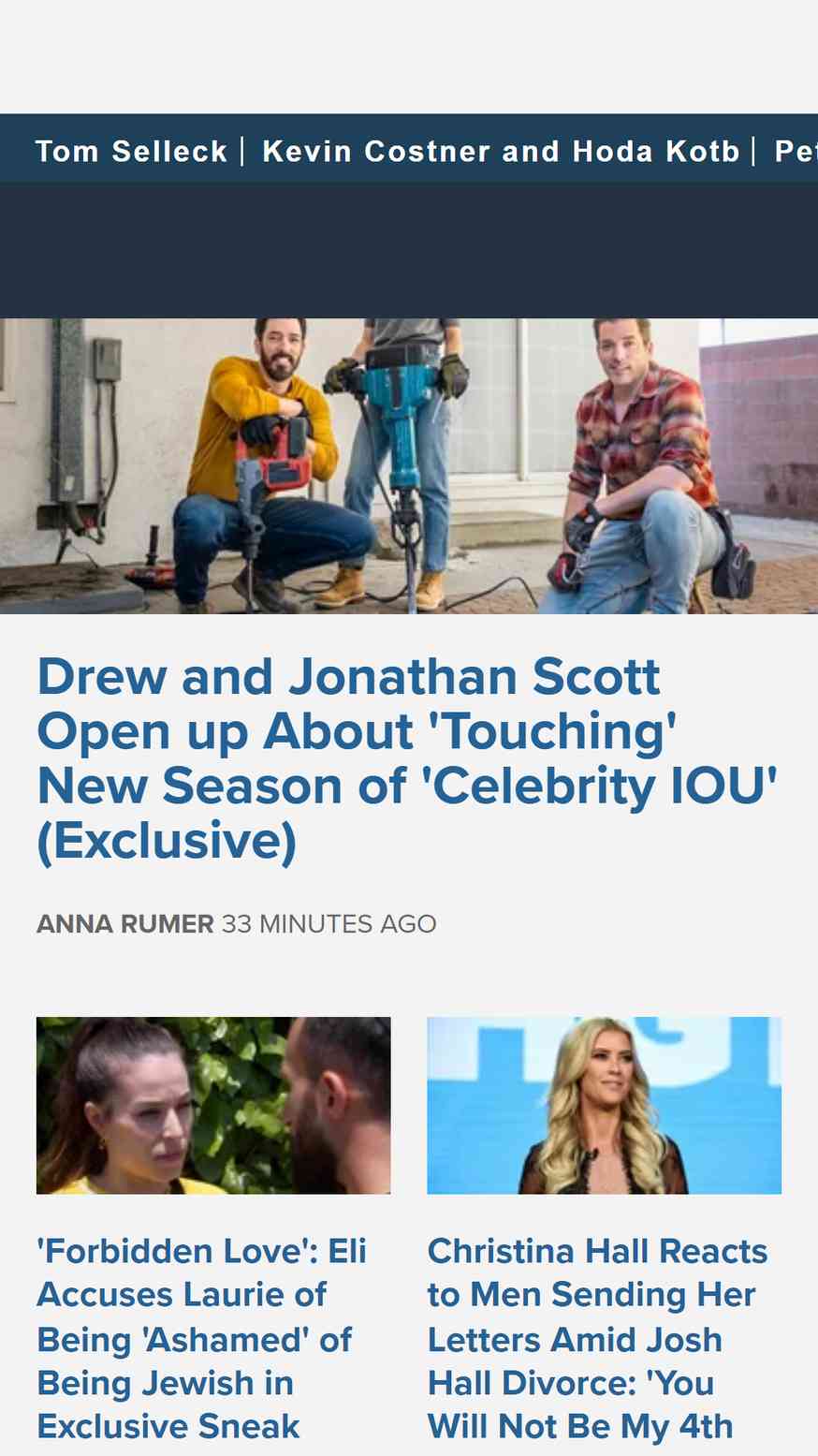Open the 'Forbidden Love' article image

(x=213, y=1106)
